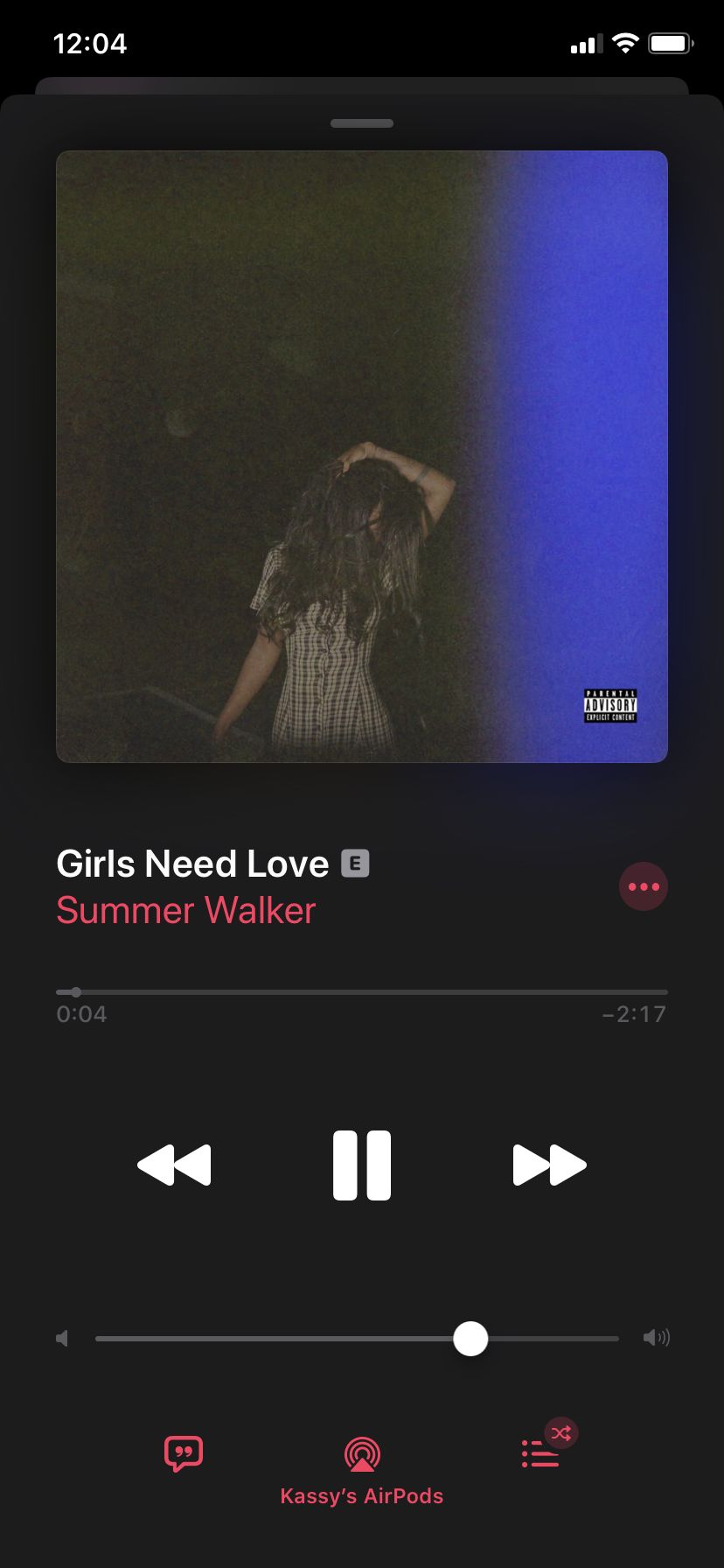Go back to the previous track
This screenshot has width=724, height=1568.
click(x=174, y=1165)
